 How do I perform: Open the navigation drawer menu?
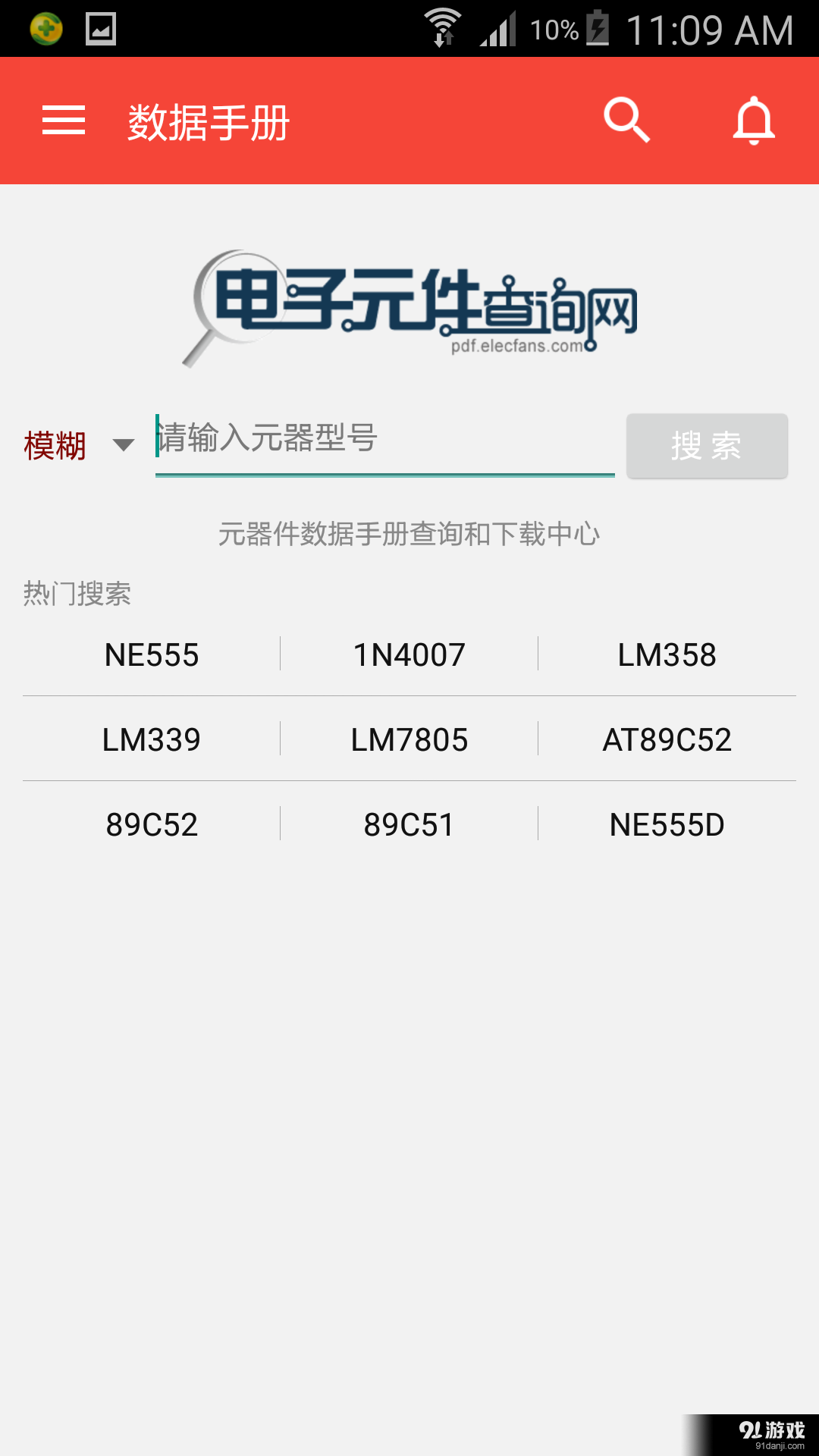64,121
